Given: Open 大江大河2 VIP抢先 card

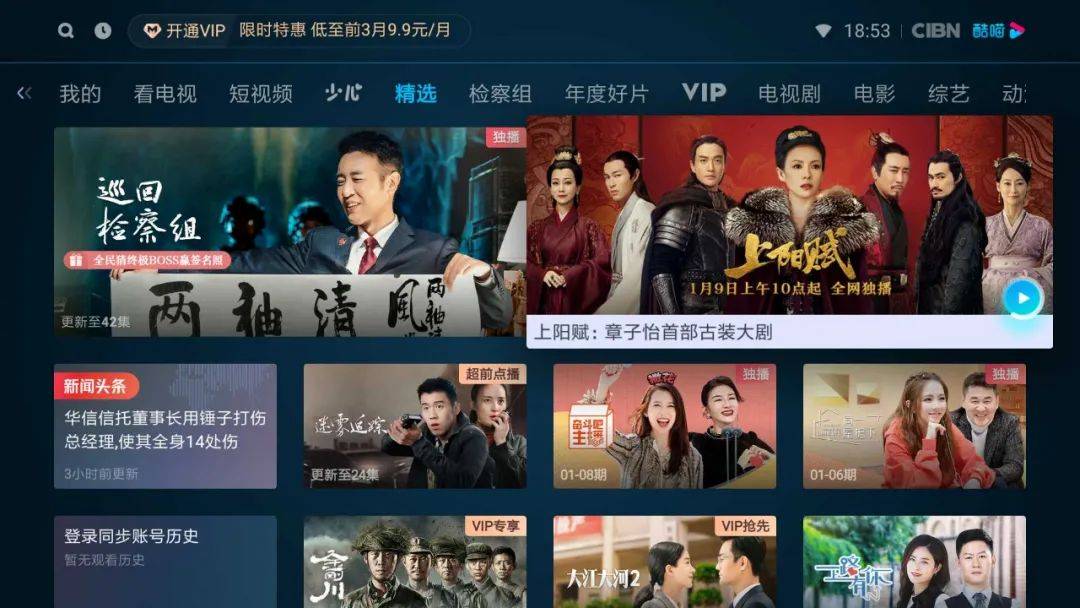Looking at the screenshot, I should [664, 562].
